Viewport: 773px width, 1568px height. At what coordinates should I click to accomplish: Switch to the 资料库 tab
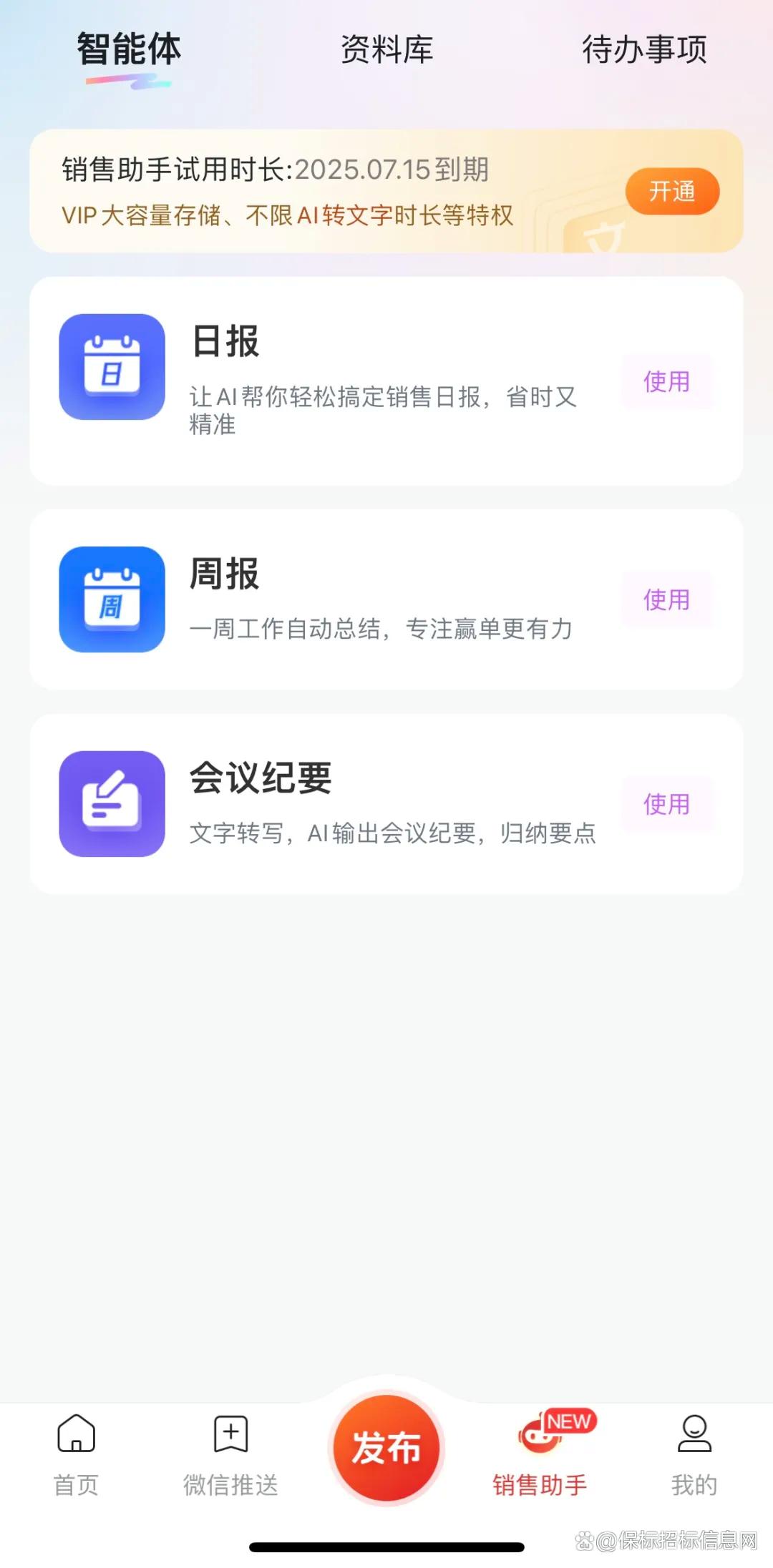point(386,50)
